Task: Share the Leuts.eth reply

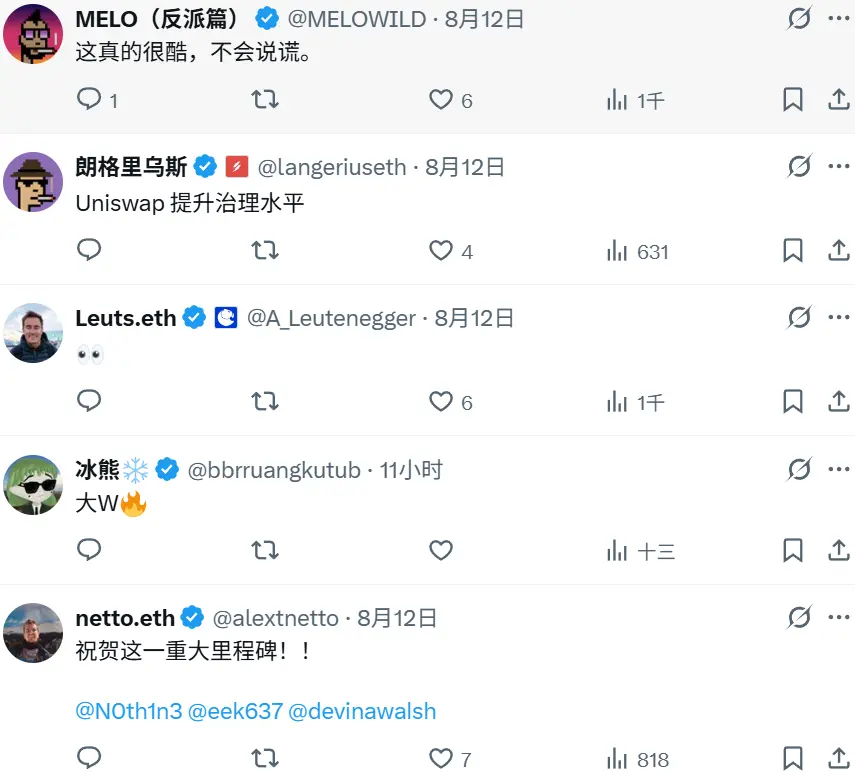Action: [x=838, y=401]
